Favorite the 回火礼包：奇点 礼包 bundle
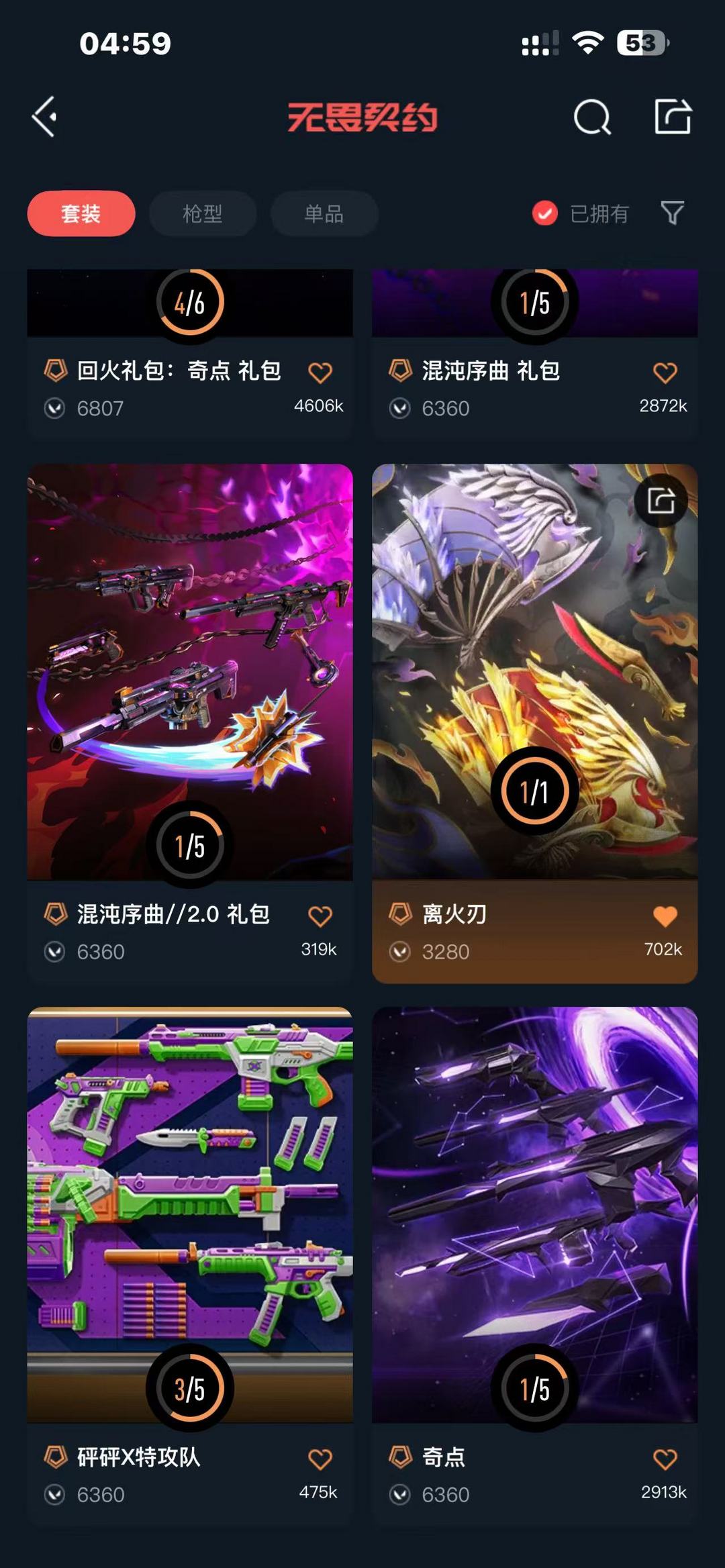This screenshot has height=1568, width=725. click(320, 373)
